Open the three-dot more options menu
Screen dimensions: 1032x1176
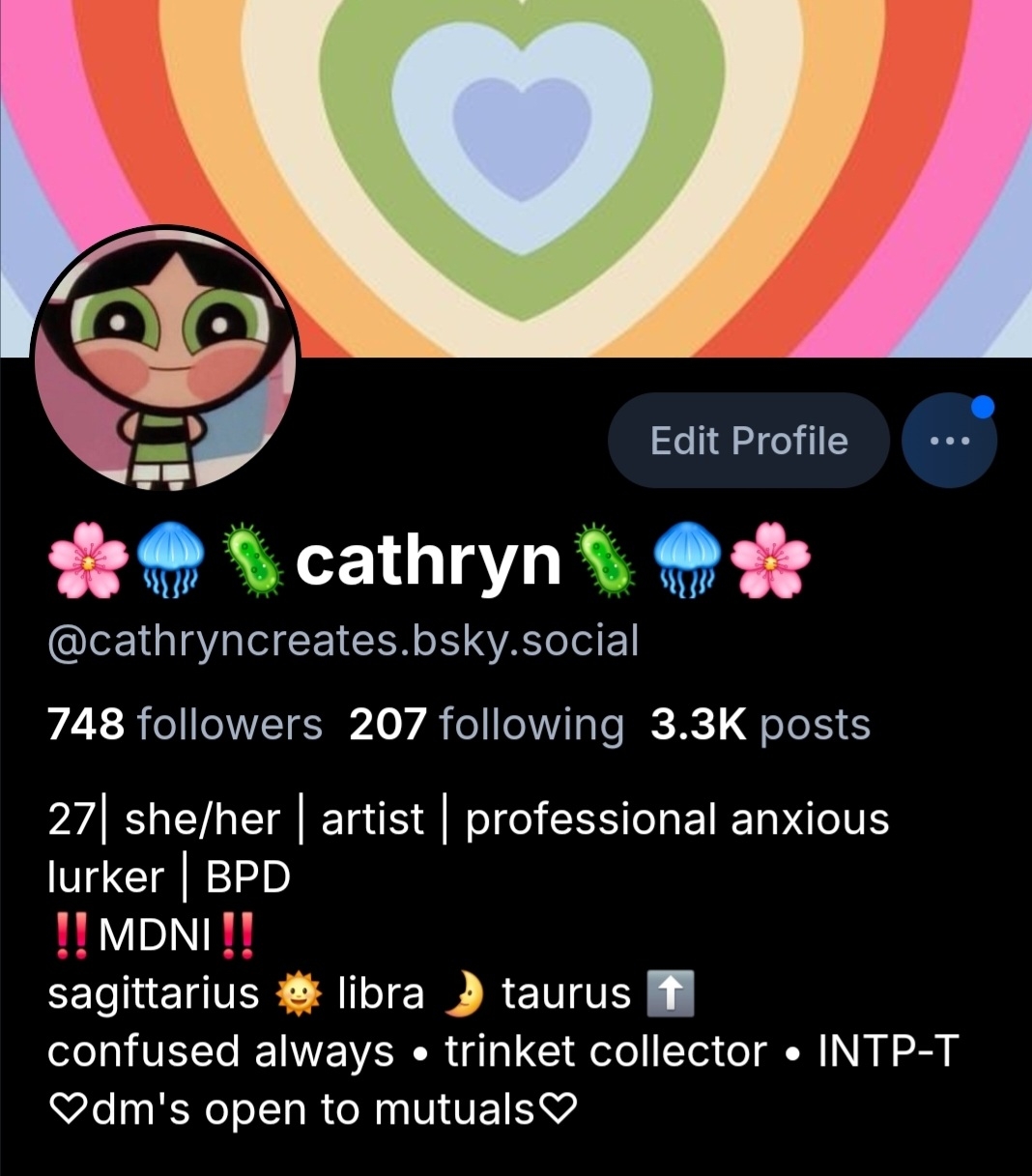(949, 441)
